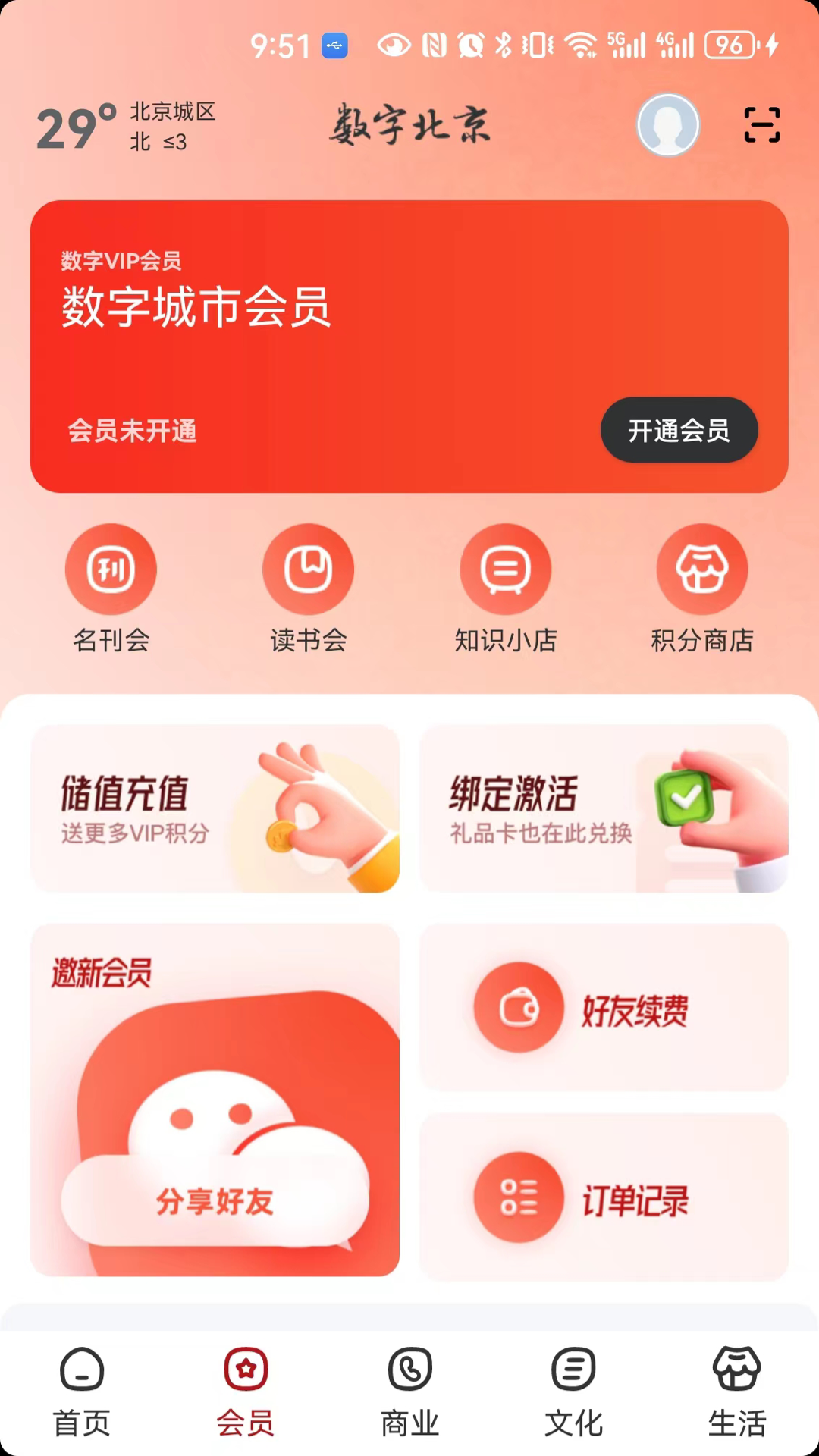819x1456 pixels.
Task: Open the 储值充值 card
Action: pos(215,808)
